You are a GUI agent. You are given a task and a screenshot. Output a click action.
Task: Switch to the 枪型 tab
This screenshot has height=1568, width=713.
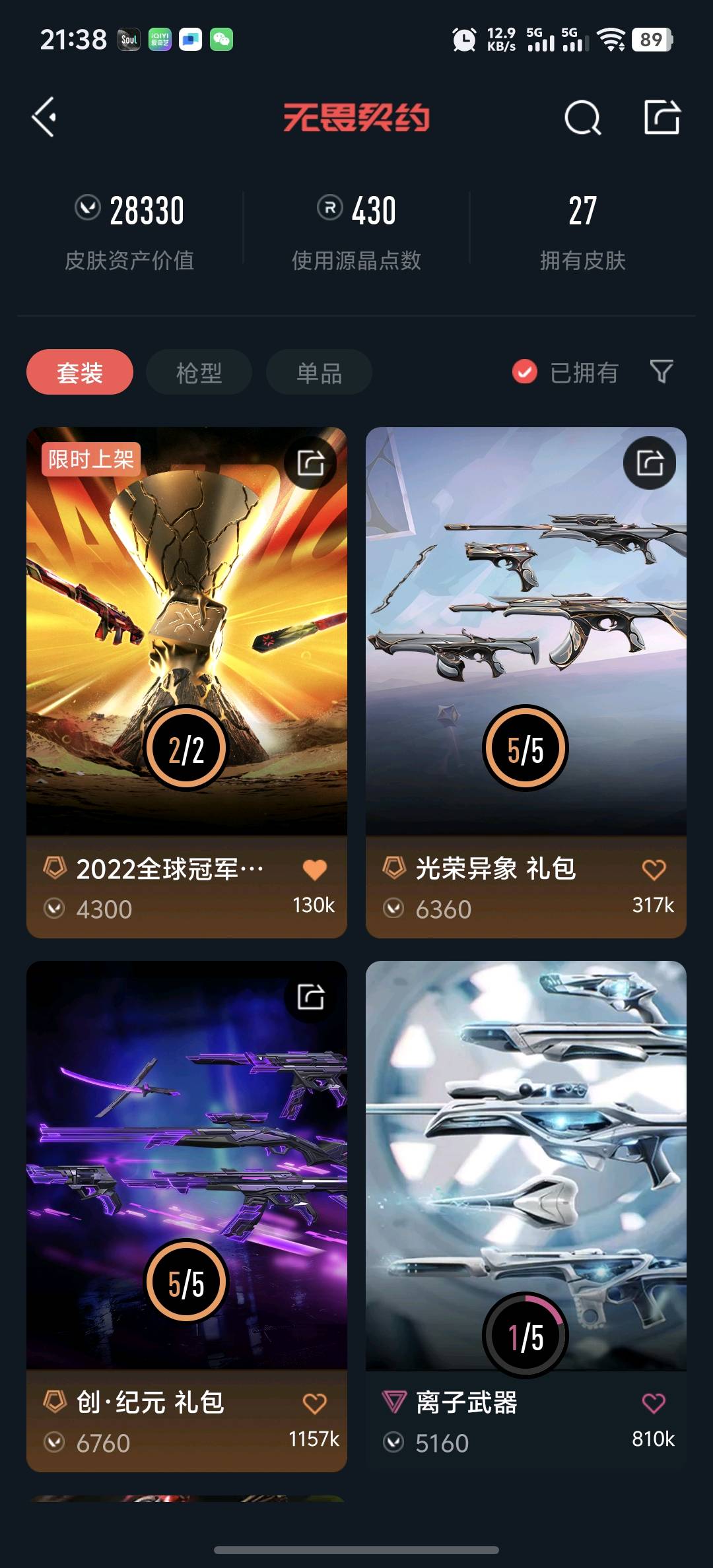point(199,372)
